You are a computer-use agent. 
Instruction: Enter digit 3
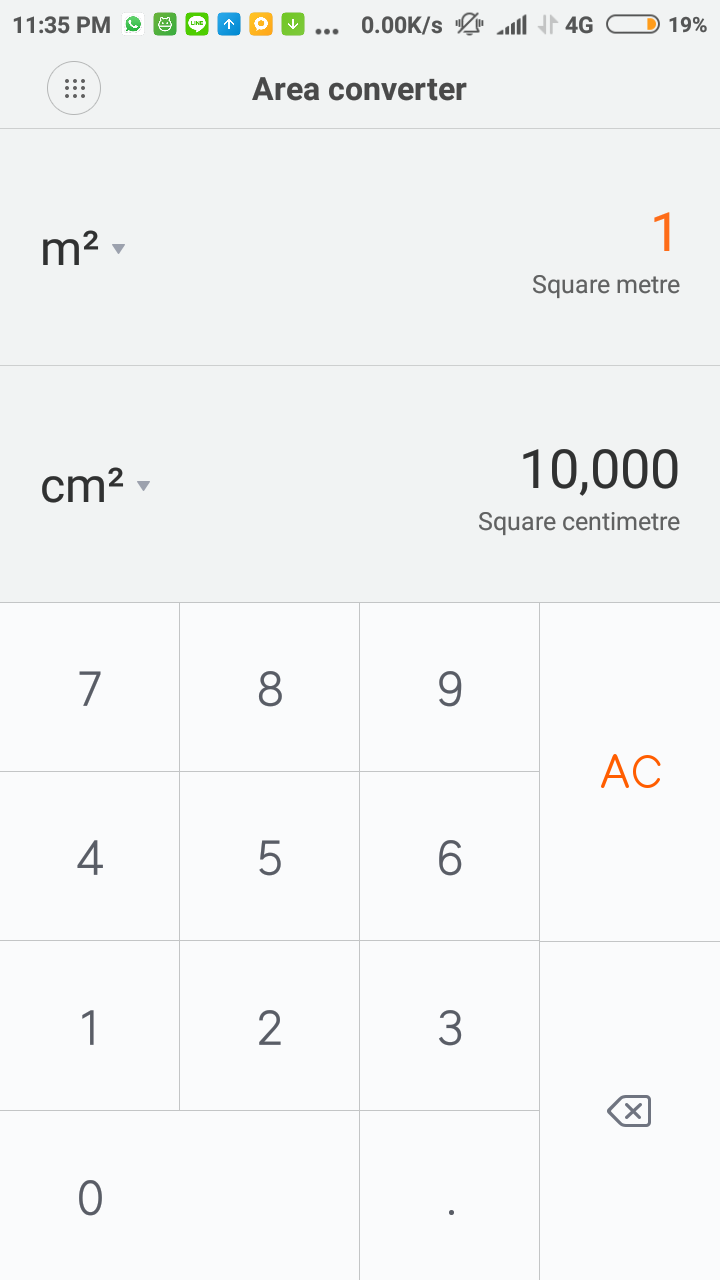click(450, 1027)
